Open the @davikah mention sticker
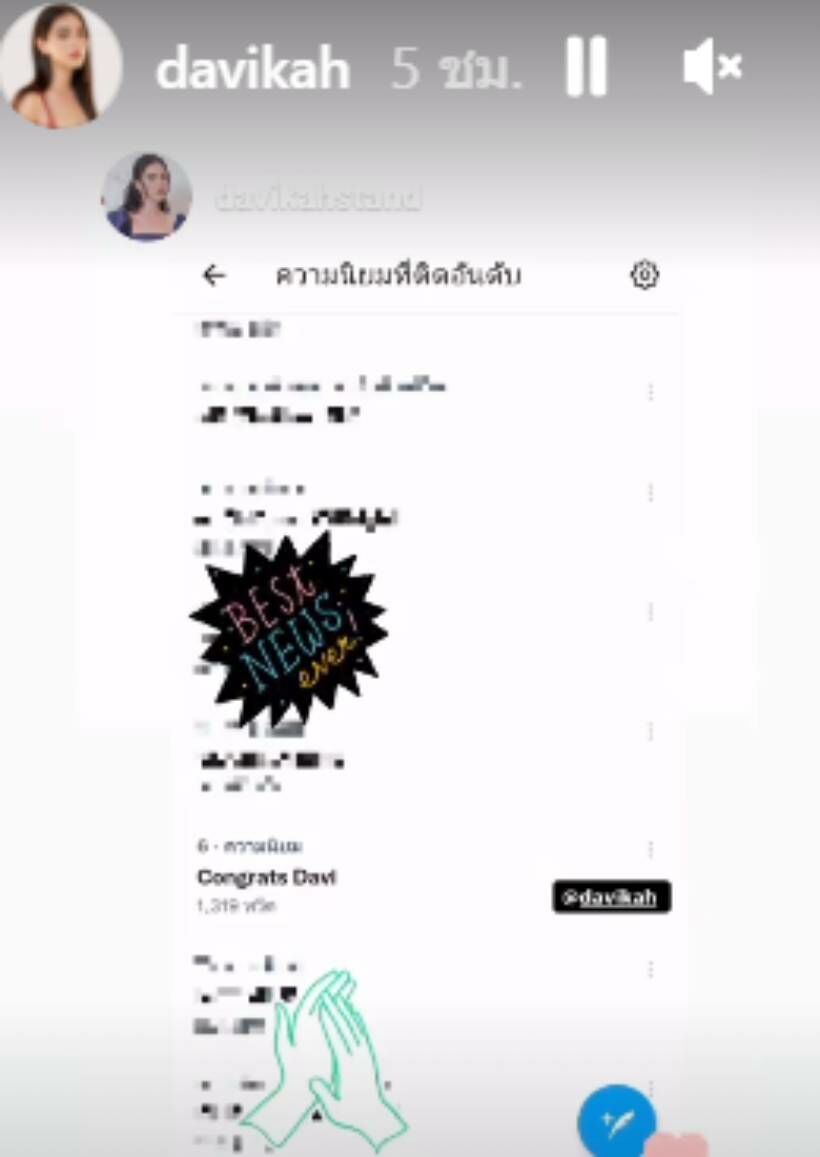The image size is (820, 1157). point(611,897)
